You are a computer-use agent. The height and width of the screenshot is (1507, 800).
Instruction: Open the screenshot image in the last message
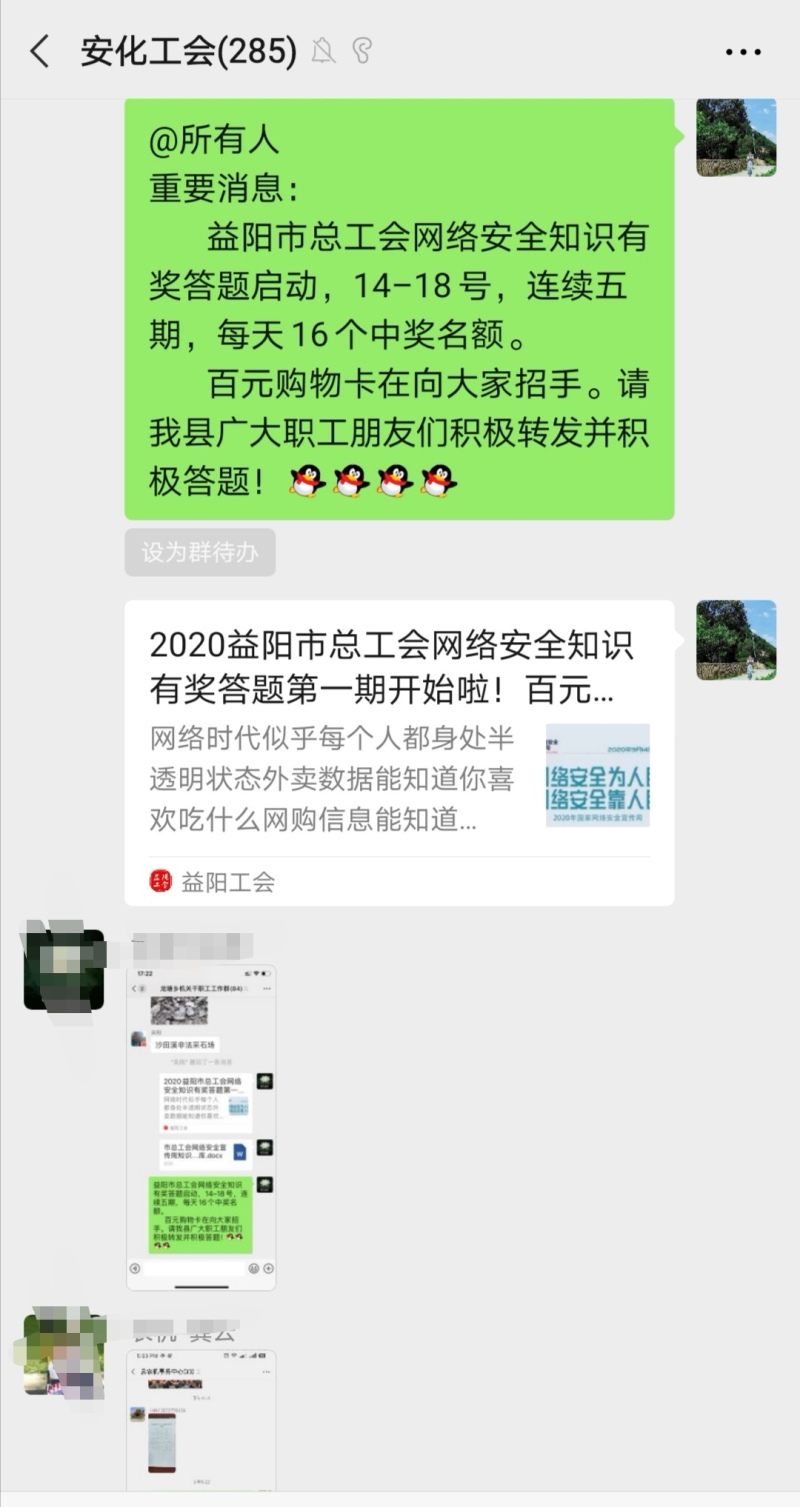[x=201, y=1420]
